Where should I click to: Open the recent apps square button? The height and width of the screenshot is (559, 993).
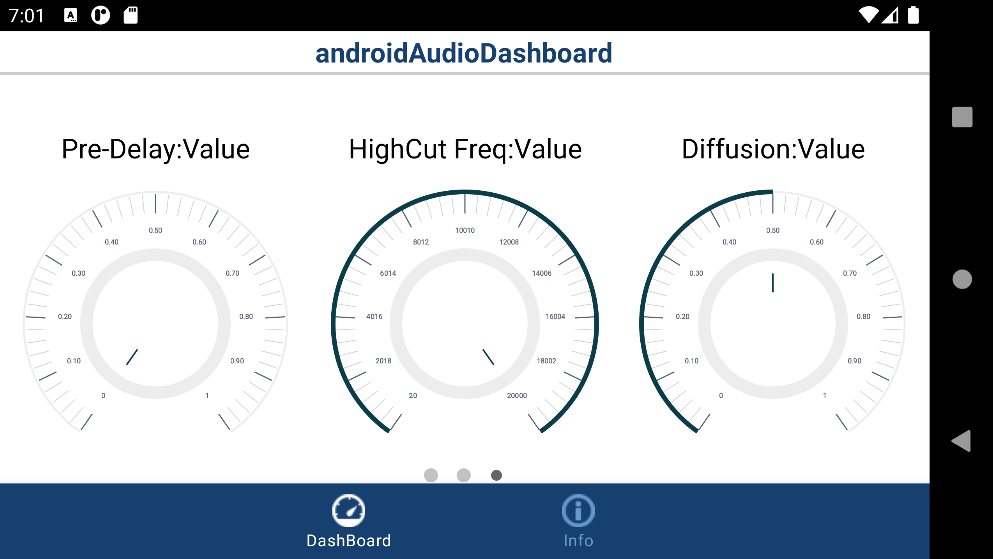(x=962, y=117)
